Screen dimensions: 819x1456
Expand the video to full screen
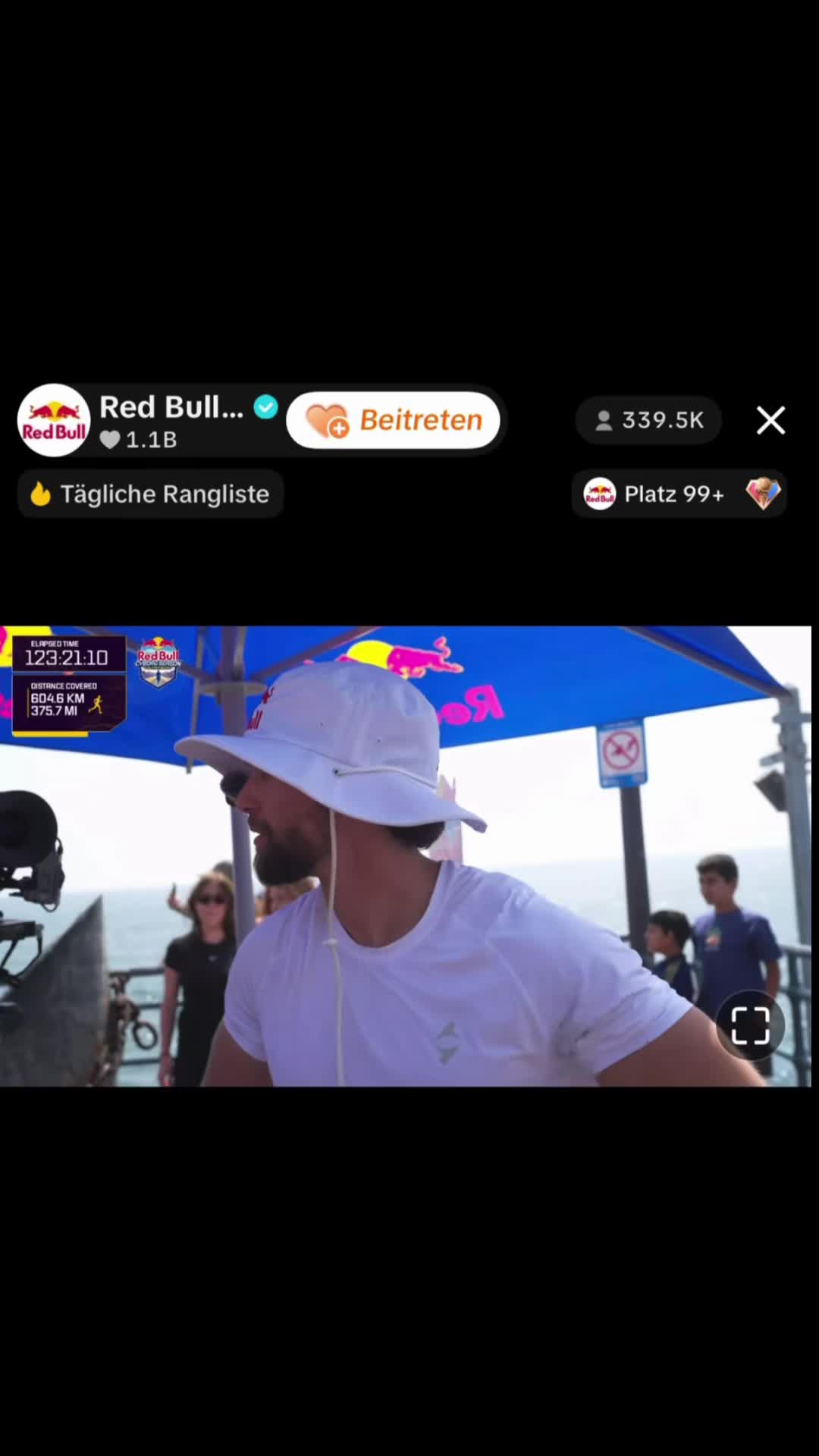750,1026
